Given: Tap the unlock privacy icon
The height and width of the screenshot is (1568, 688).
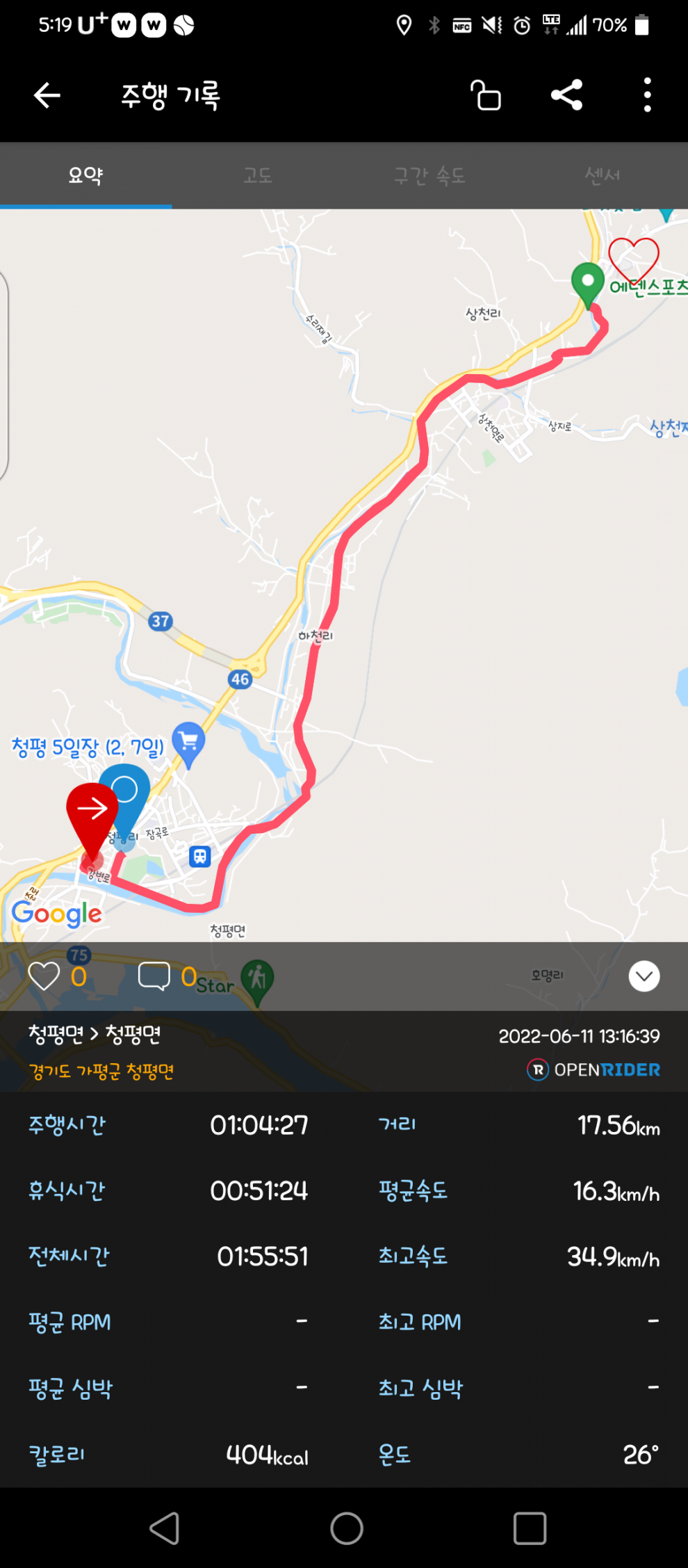Looking at the screenshot, I should [x=486, y=95].
